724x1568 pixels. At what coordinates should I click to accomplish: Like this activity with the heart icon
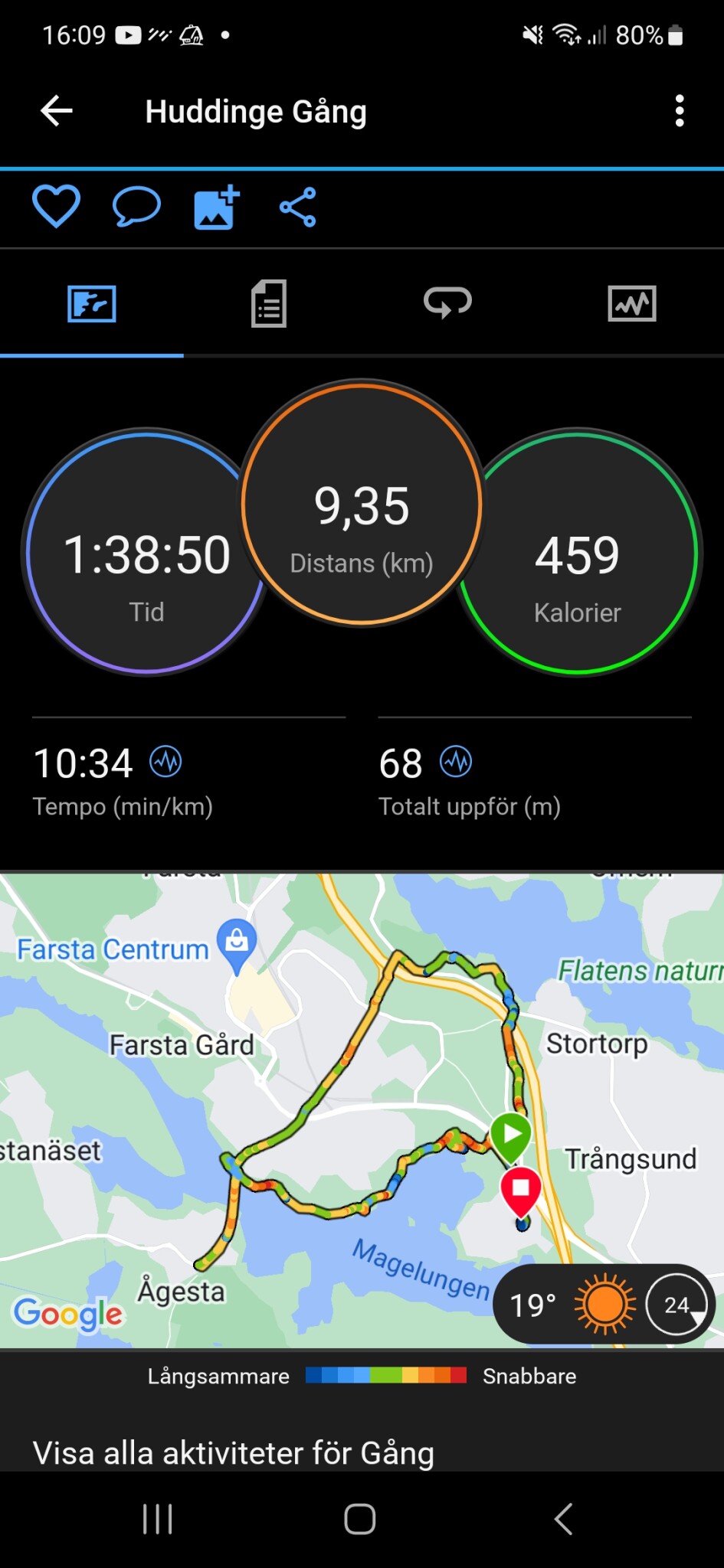coord(56,207)
